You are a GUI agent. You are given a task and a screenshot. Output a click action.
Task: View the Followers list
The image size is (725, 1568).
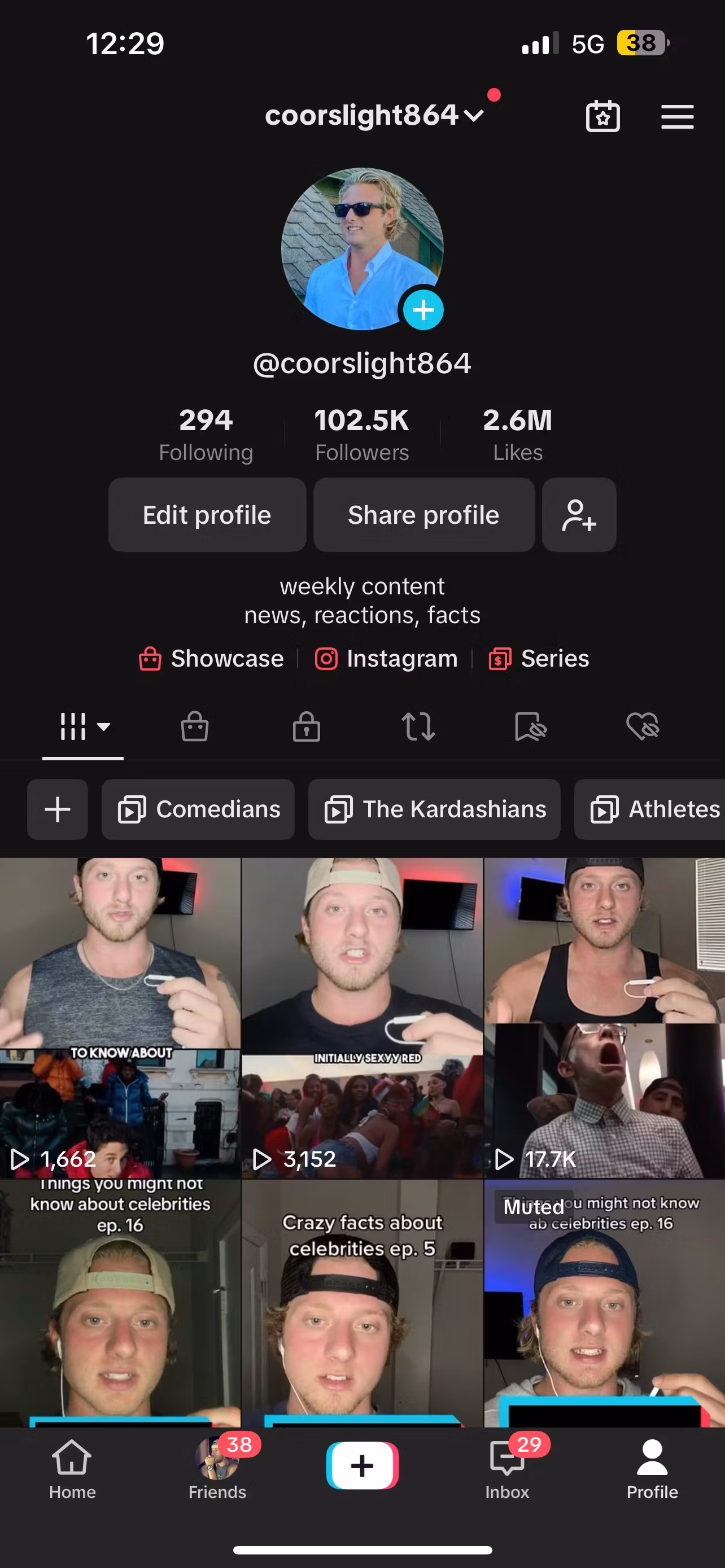(x=361, y=435)
